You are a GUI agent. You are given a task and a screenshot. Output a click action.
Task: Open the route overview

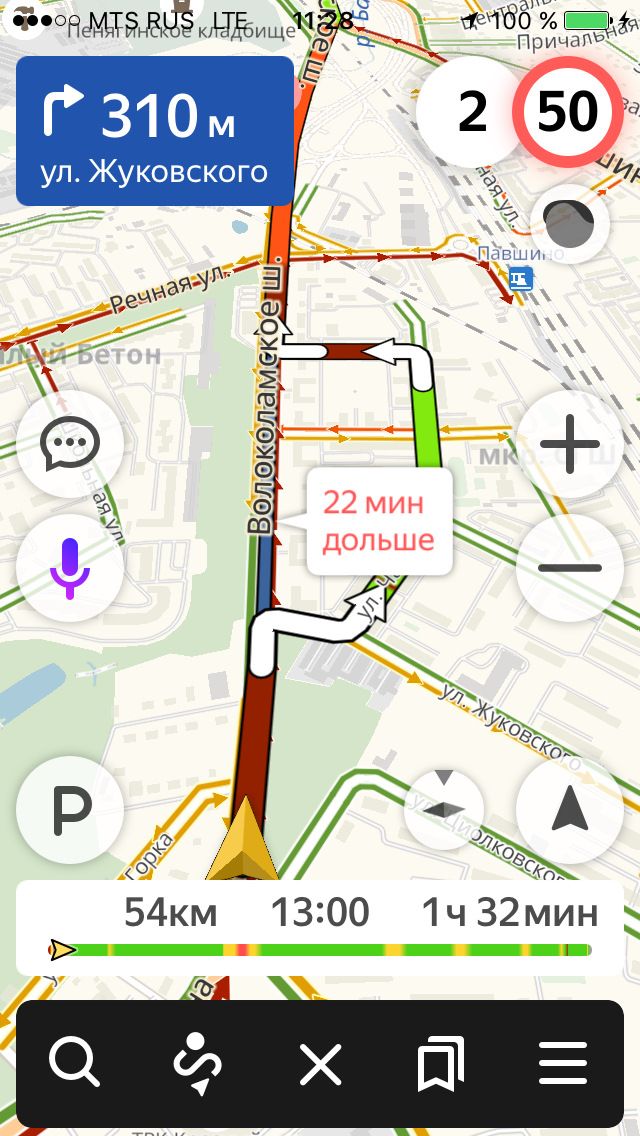(x=197, y=1064)
